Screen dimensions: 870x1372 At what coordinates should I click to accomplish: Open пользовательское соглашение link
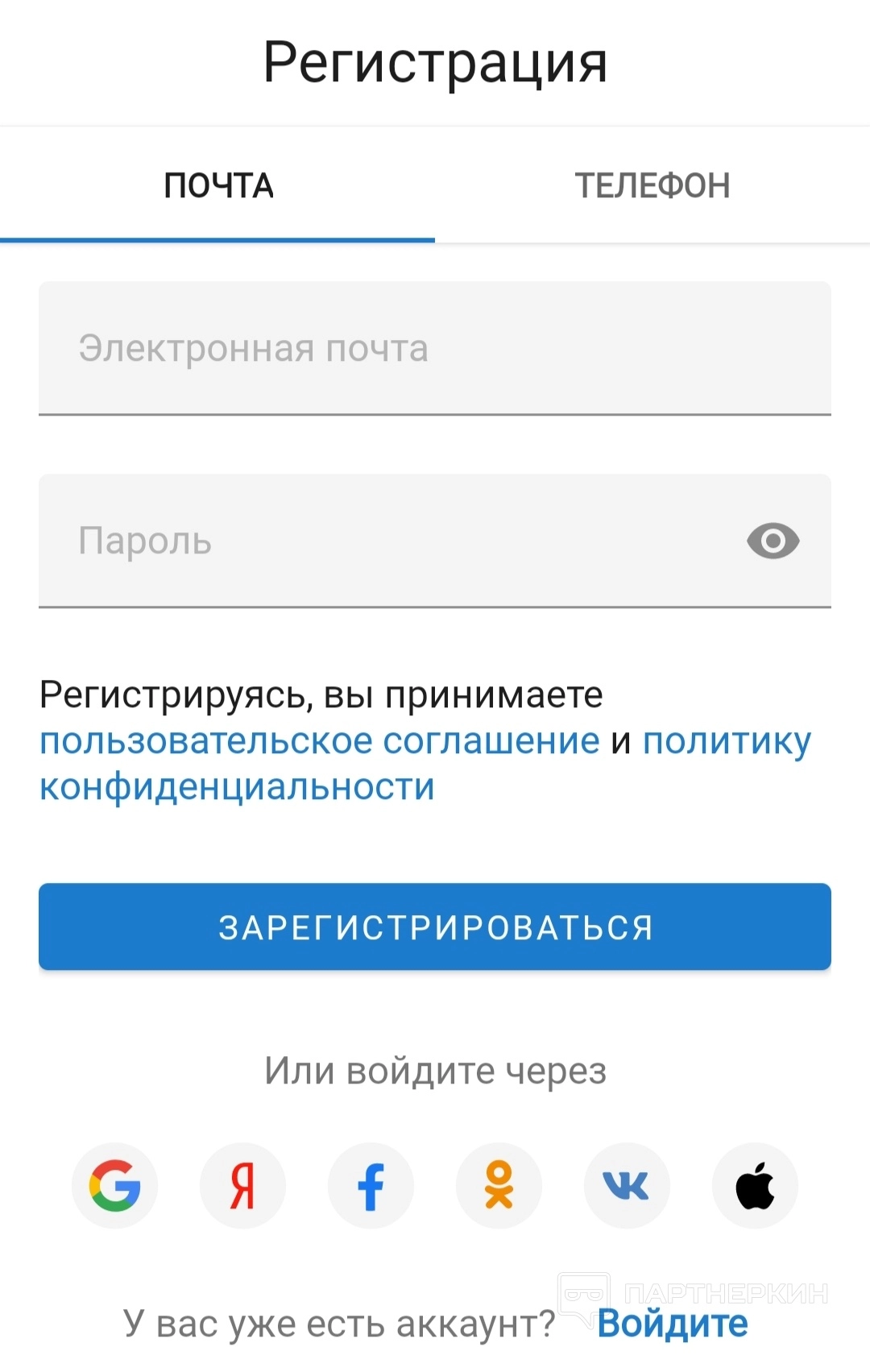[x=320, y=741]
